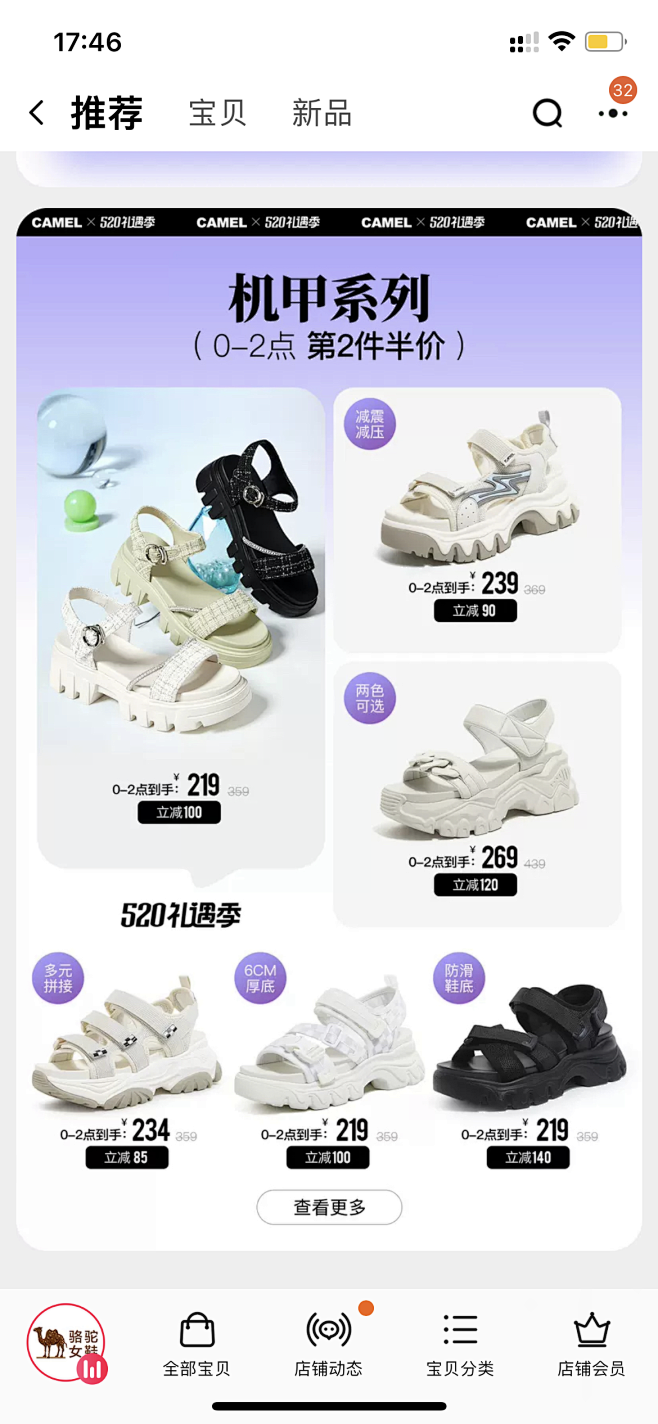Open the 多元拼接 sandal priced 234
This screenshot has height=1424, width=658.
(x=126, y=1061)
